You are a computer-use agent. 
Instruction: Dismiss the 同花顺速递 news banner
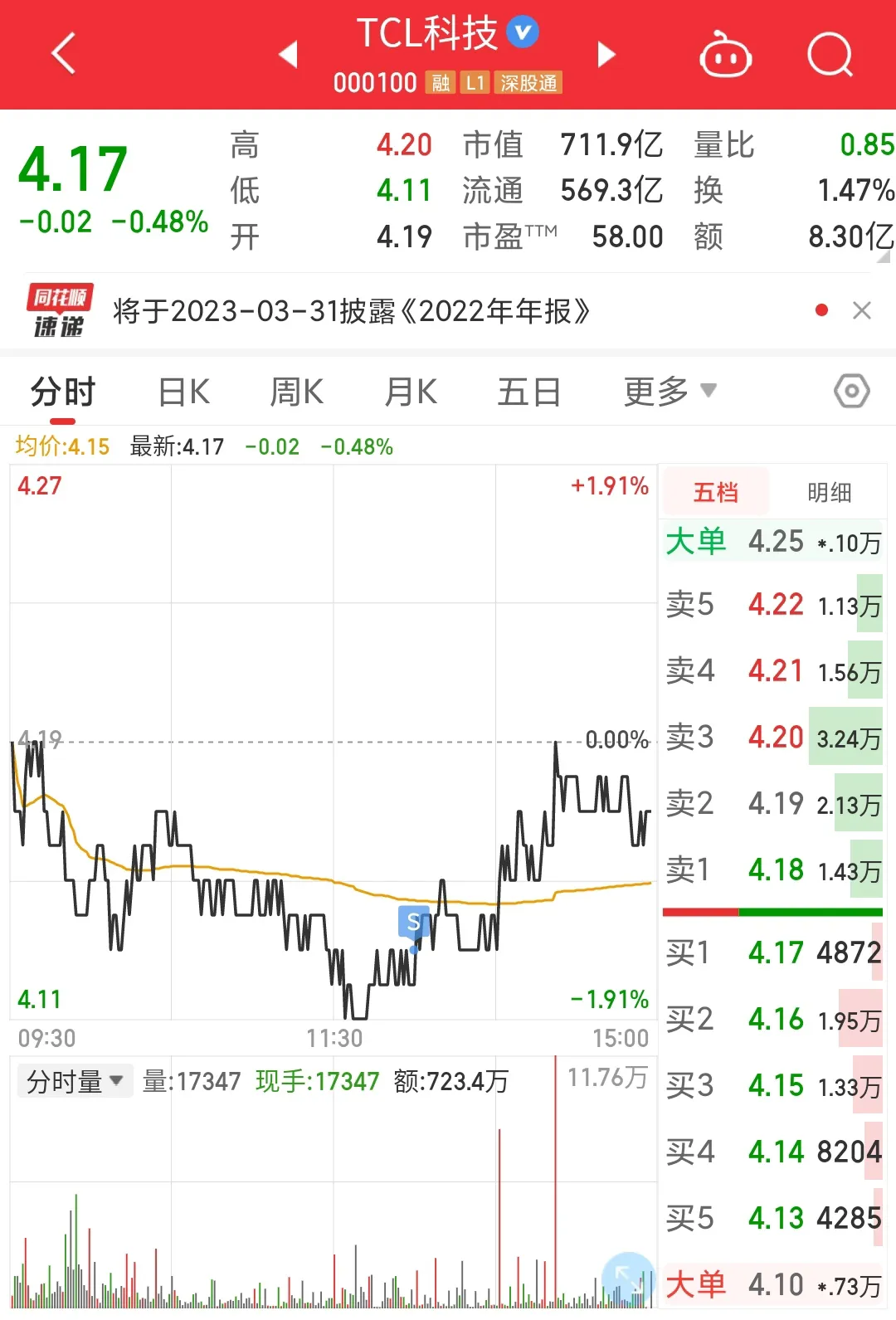pos(862,310)
